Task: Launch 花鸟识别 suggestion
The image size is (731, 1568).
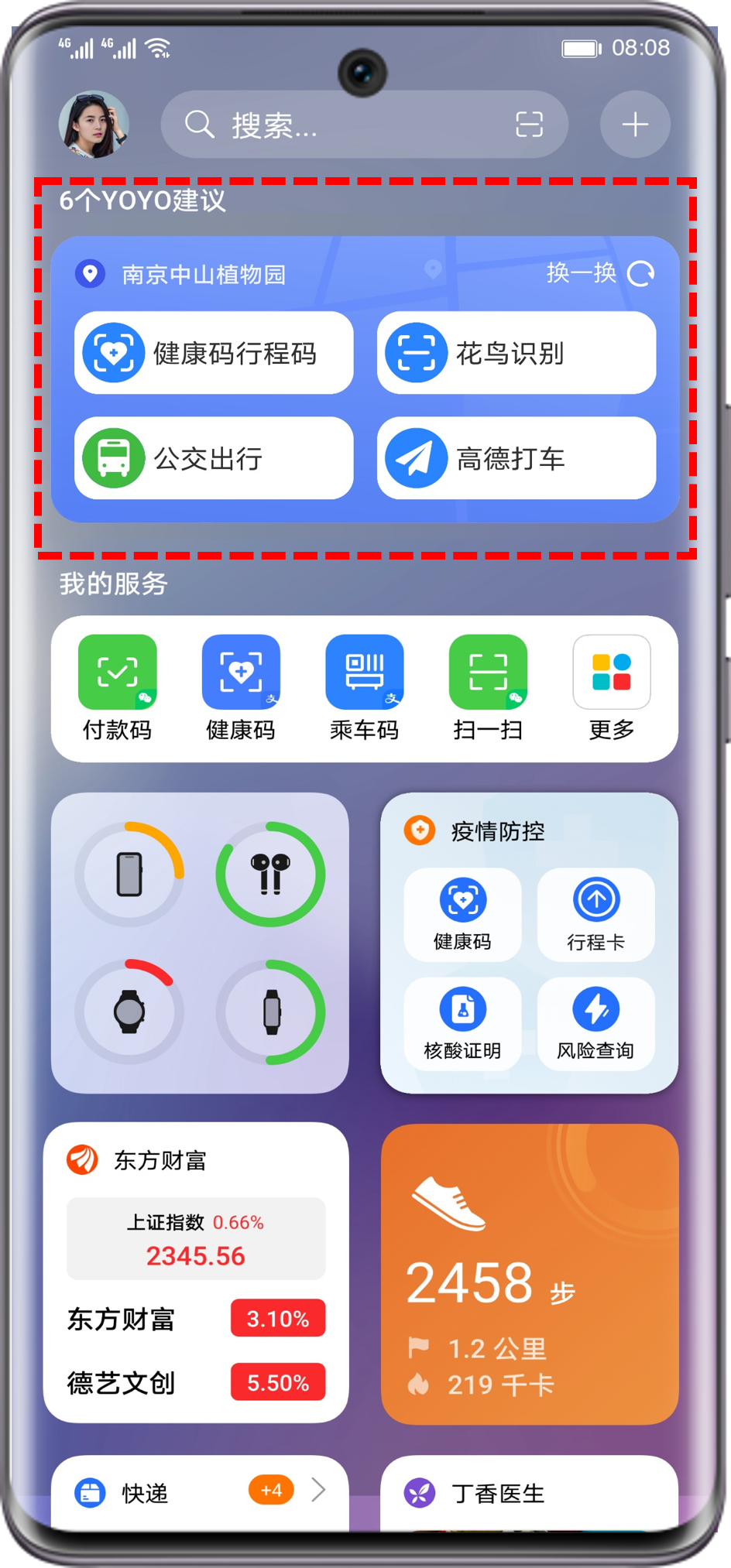Action: click(517, 353)
